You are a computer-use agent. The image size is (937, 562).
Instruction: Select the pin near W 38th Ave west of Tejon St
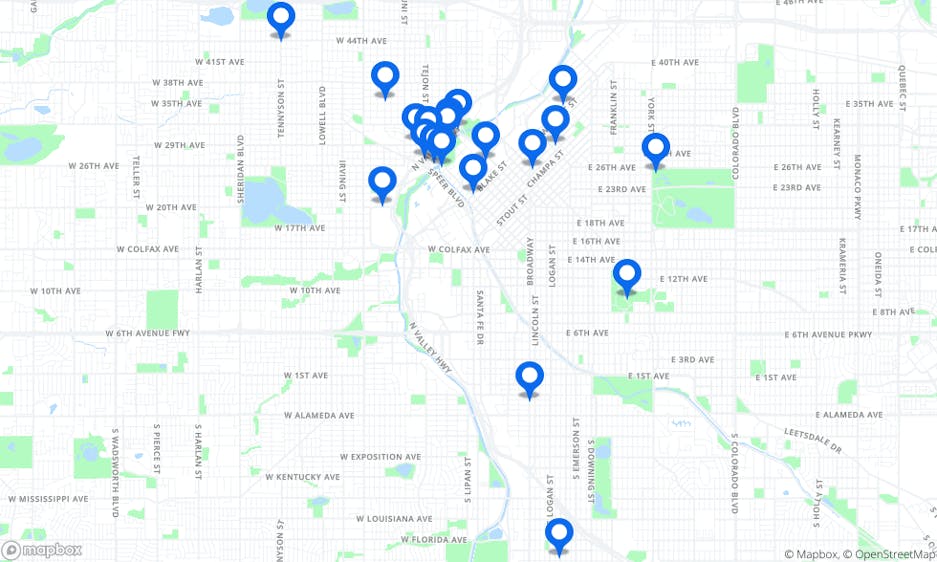[x=385, y=77]
